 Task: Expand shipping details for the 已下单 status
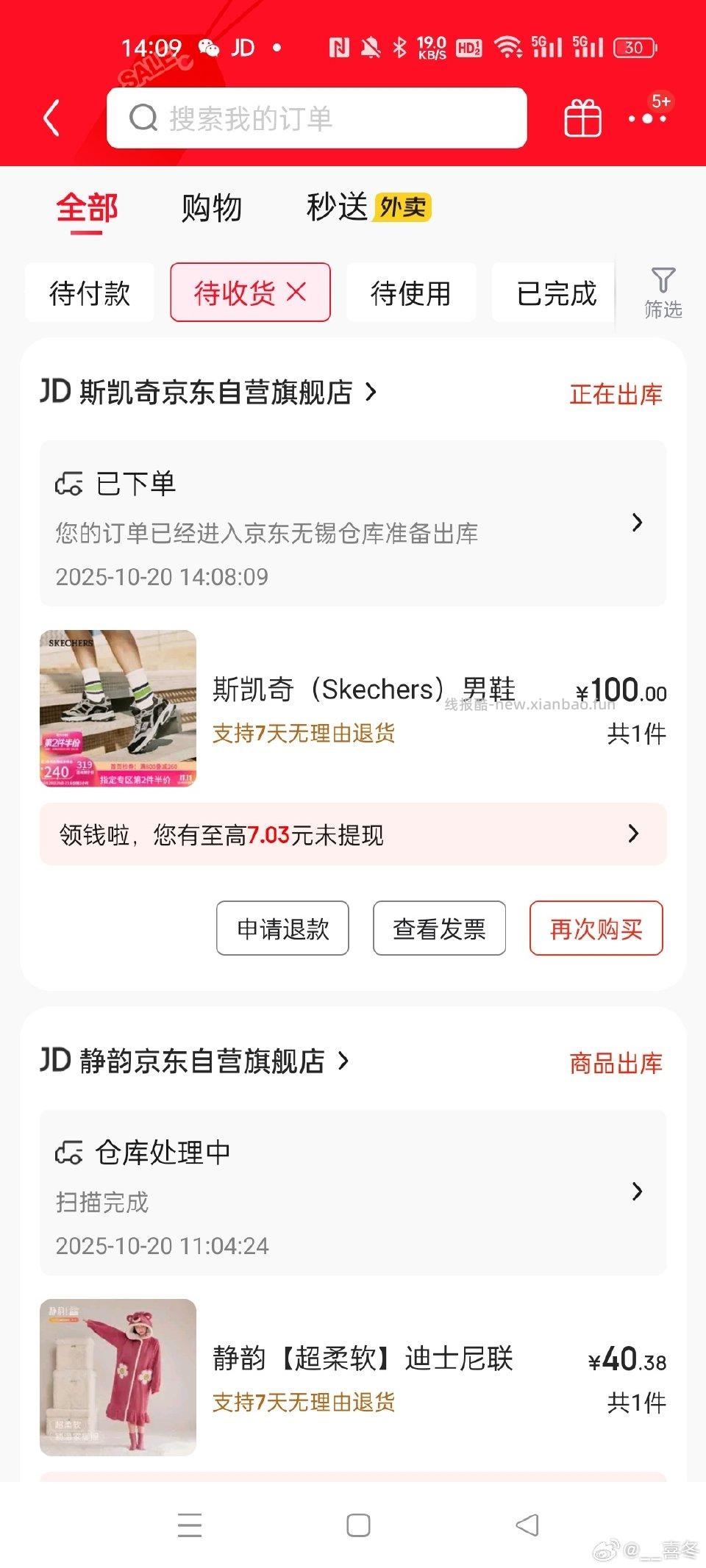click(637, 523)
